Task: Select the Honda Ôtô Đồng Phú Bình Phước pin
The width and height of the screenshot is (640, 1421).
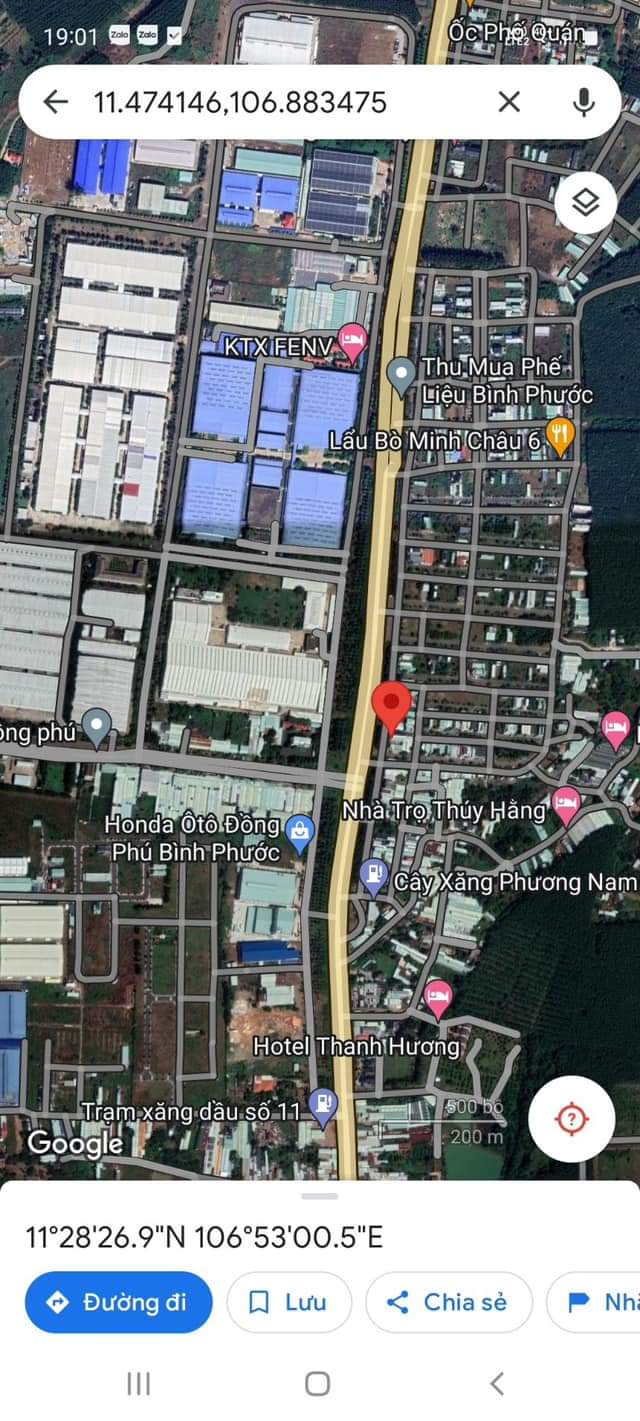Action: tap(300, 830)
